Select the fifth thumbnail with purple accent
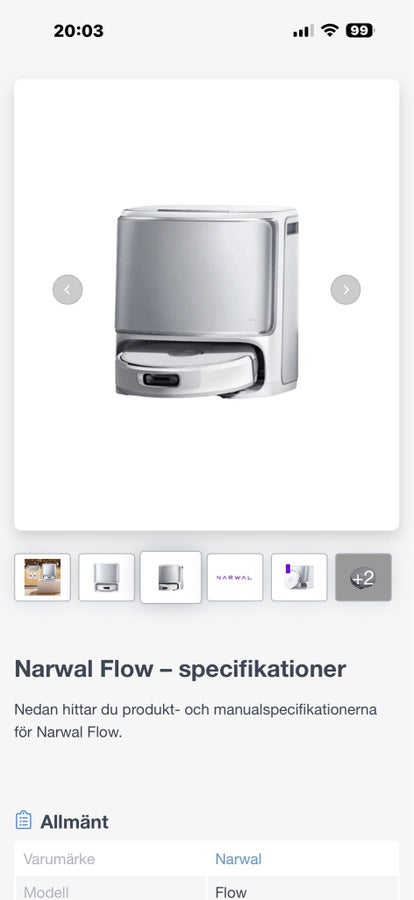Screen dimensions: 414x900 pyautogui.click(x=299, y=577)
